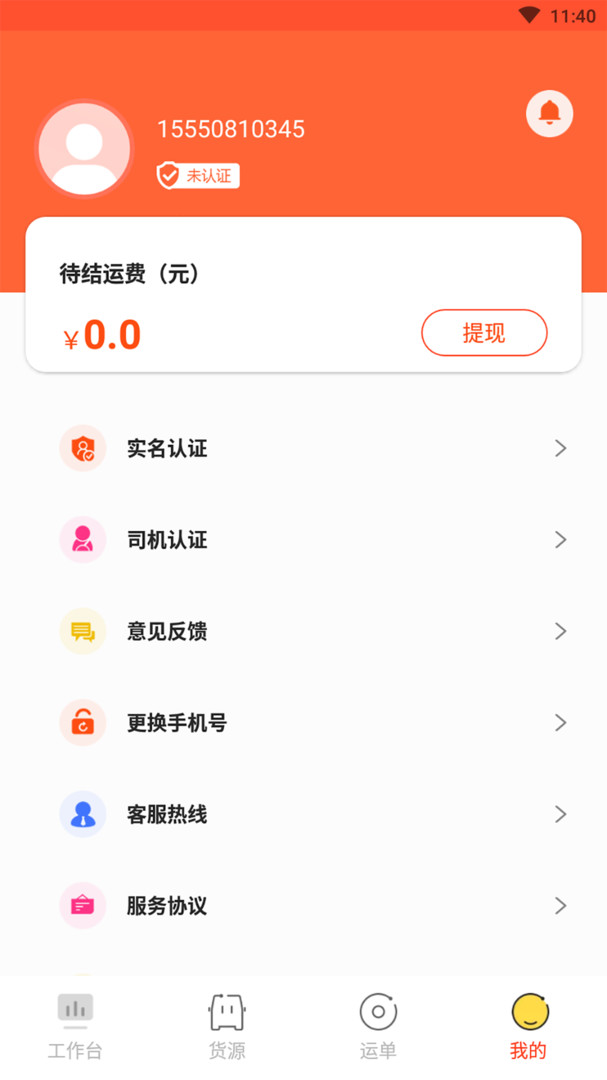Open 实名认证 real-name verification
The width and height of the screenshot is (607, 1080).
coord(303,448)
